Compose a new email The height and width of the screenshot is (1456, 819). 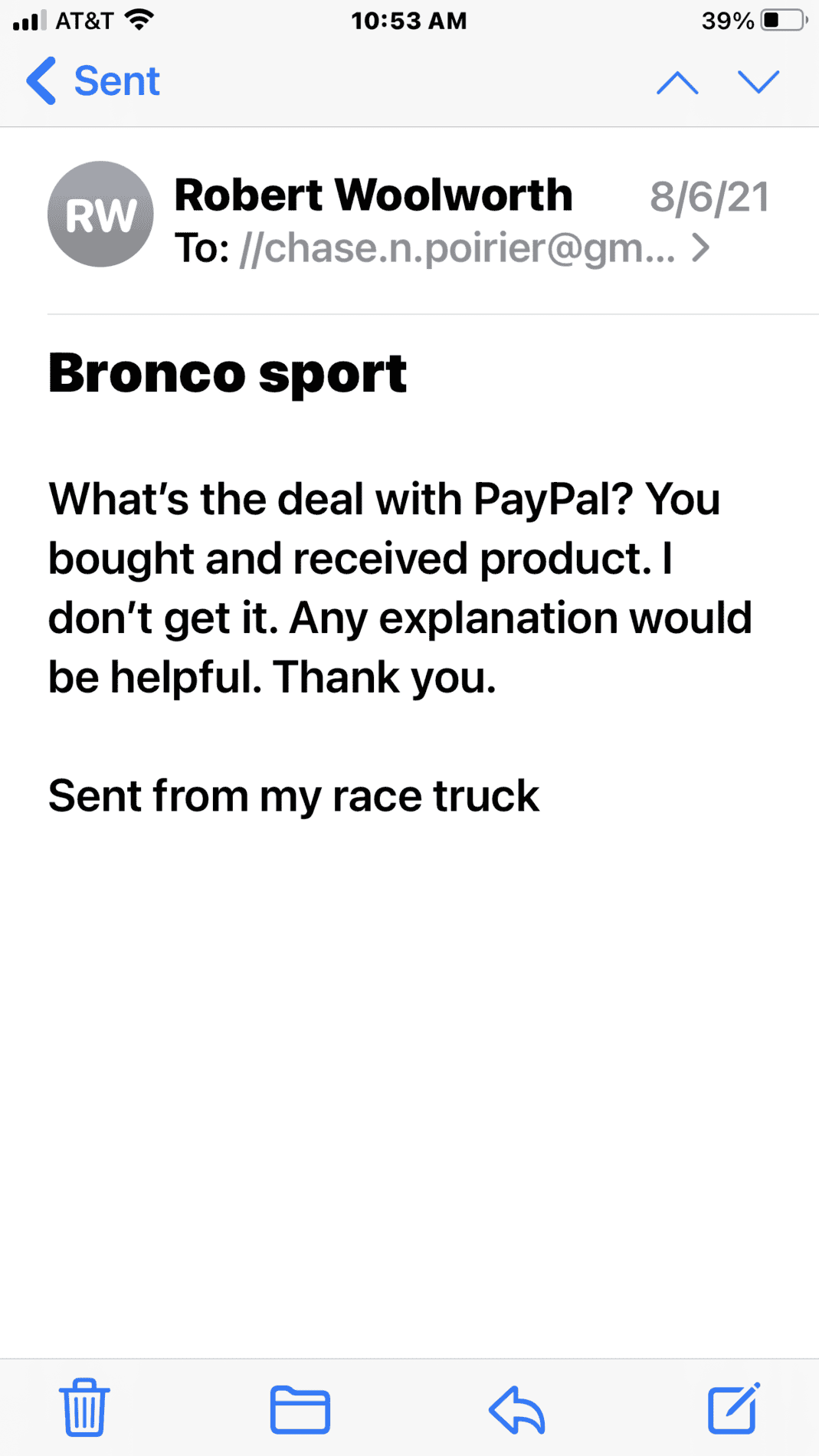[x=733, y=1408]
